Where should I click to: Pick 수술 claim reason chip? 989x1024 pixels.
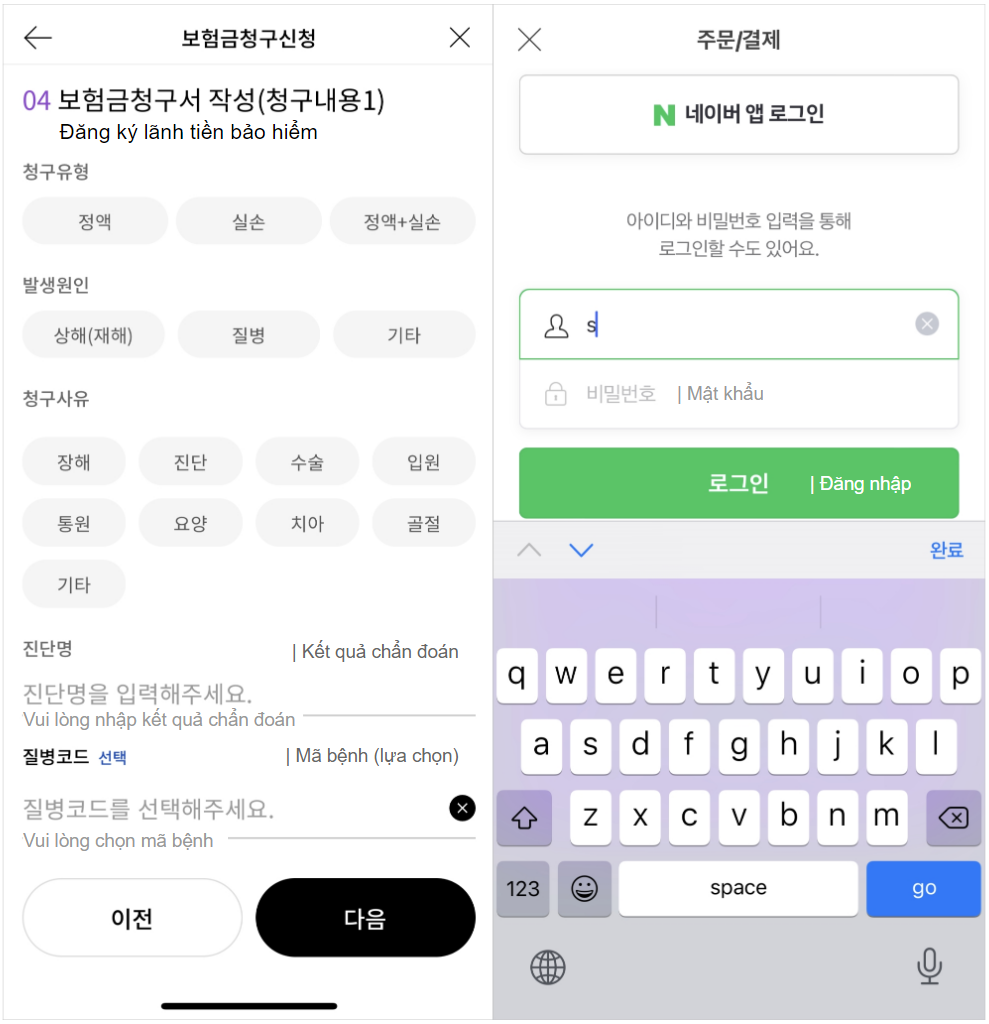point(307,462)
